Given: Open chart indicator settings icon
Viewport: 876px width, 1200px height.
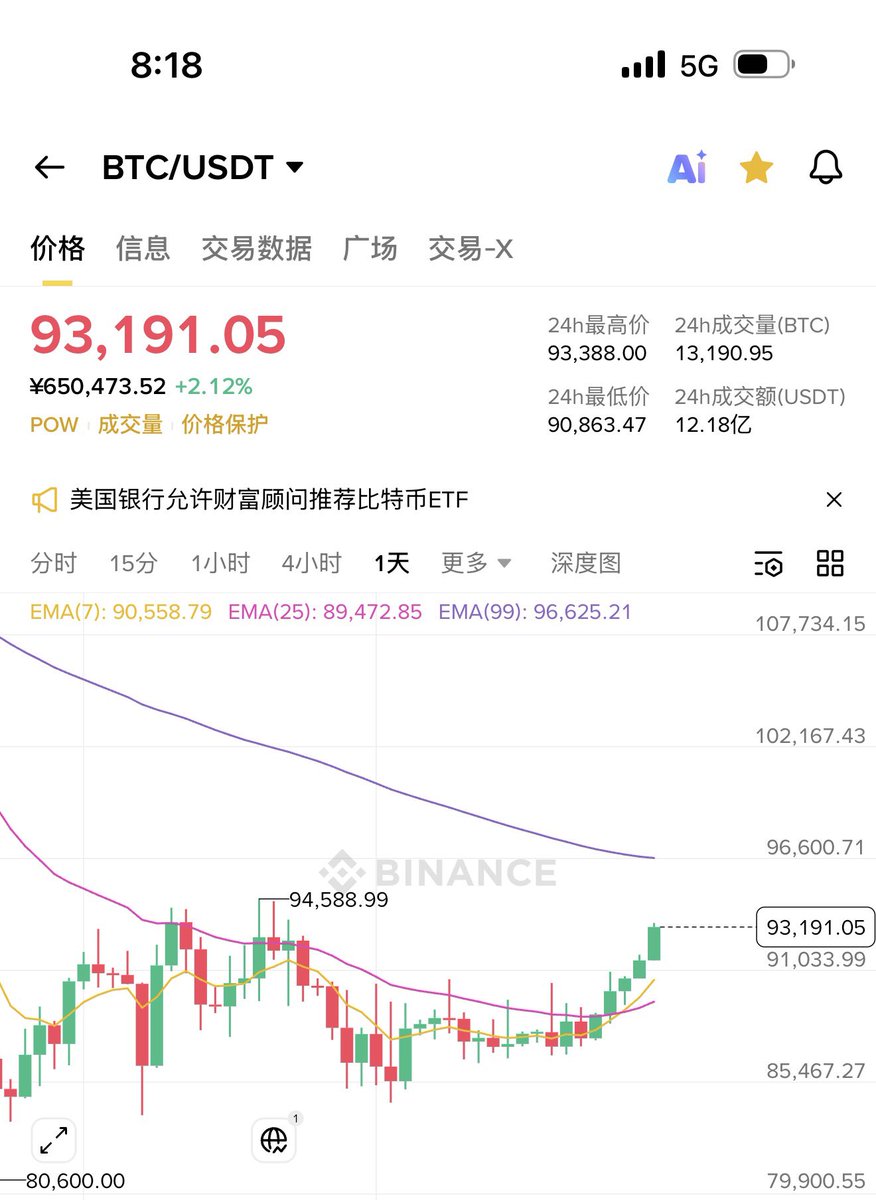Looking at the screenshot, I should (768, 564).
